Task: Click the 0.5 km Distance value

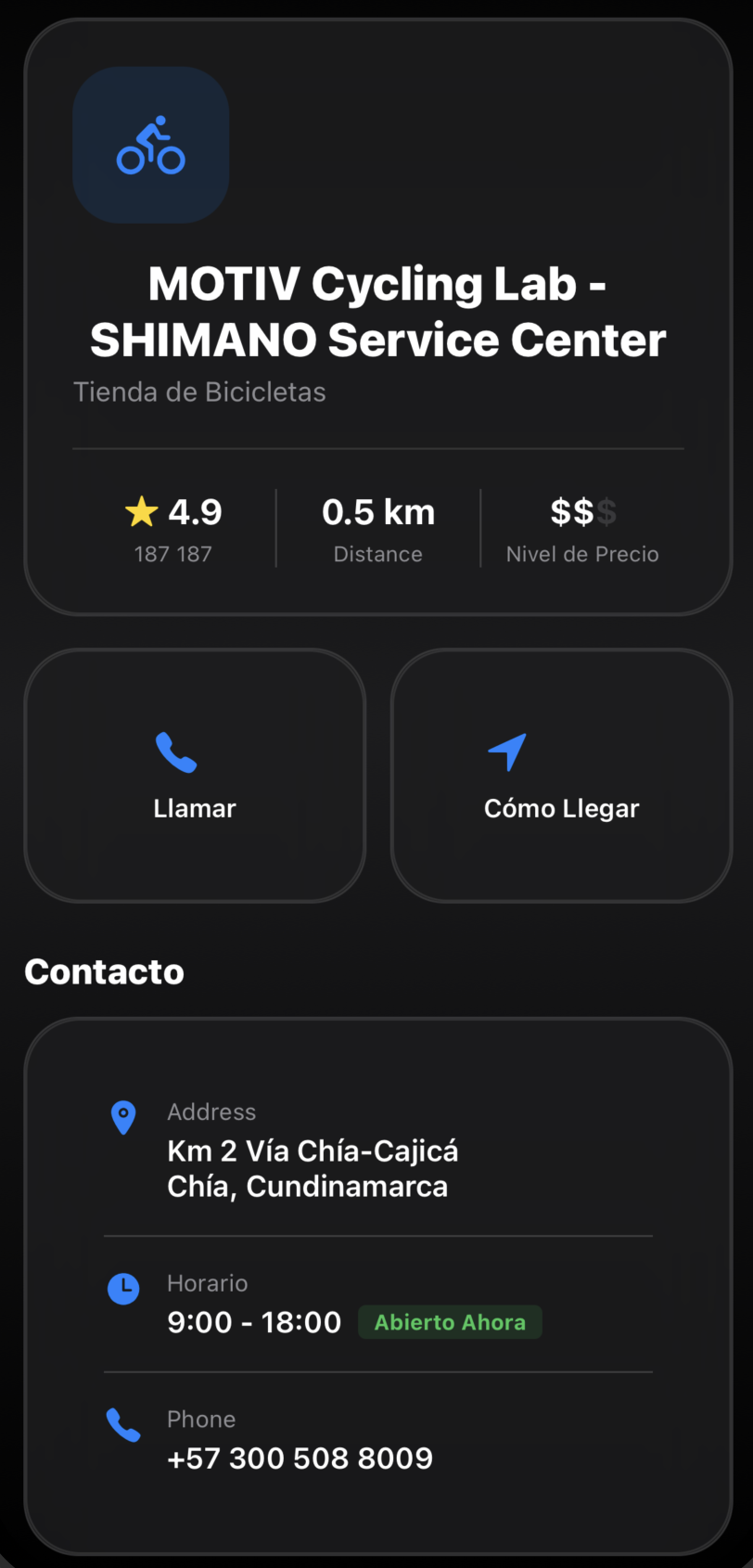Action: (377, 511)
